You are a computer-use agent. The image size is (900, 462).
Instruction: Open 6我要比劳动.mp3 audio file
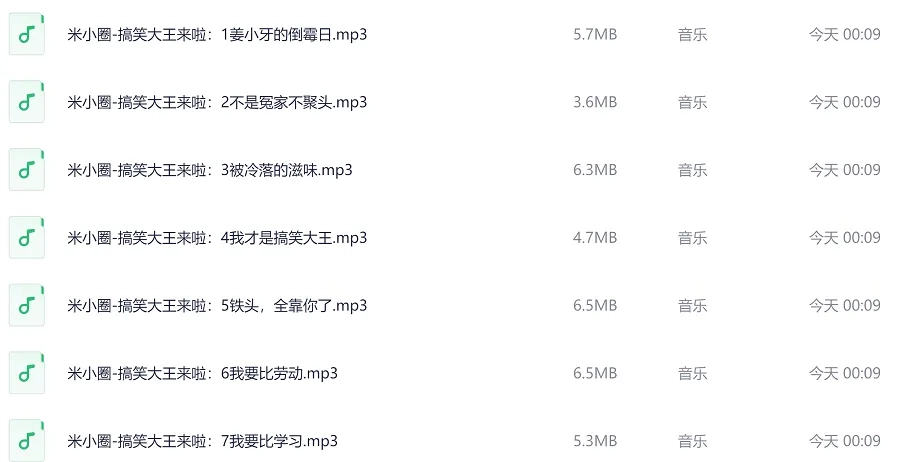(202, 374)
